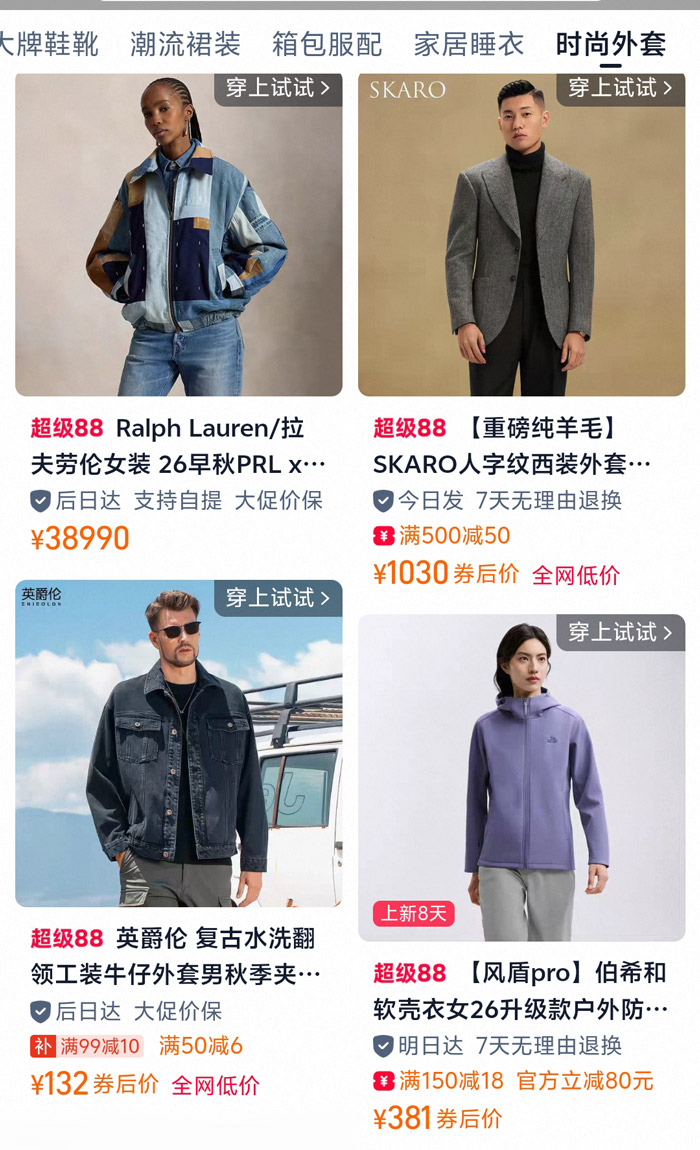The height and width of the screenshot is (1150, 700).
Task: View the 英爵伦 复古水洗 denim jacket listing
Action: pyautogui.click(x=178, y=841)
